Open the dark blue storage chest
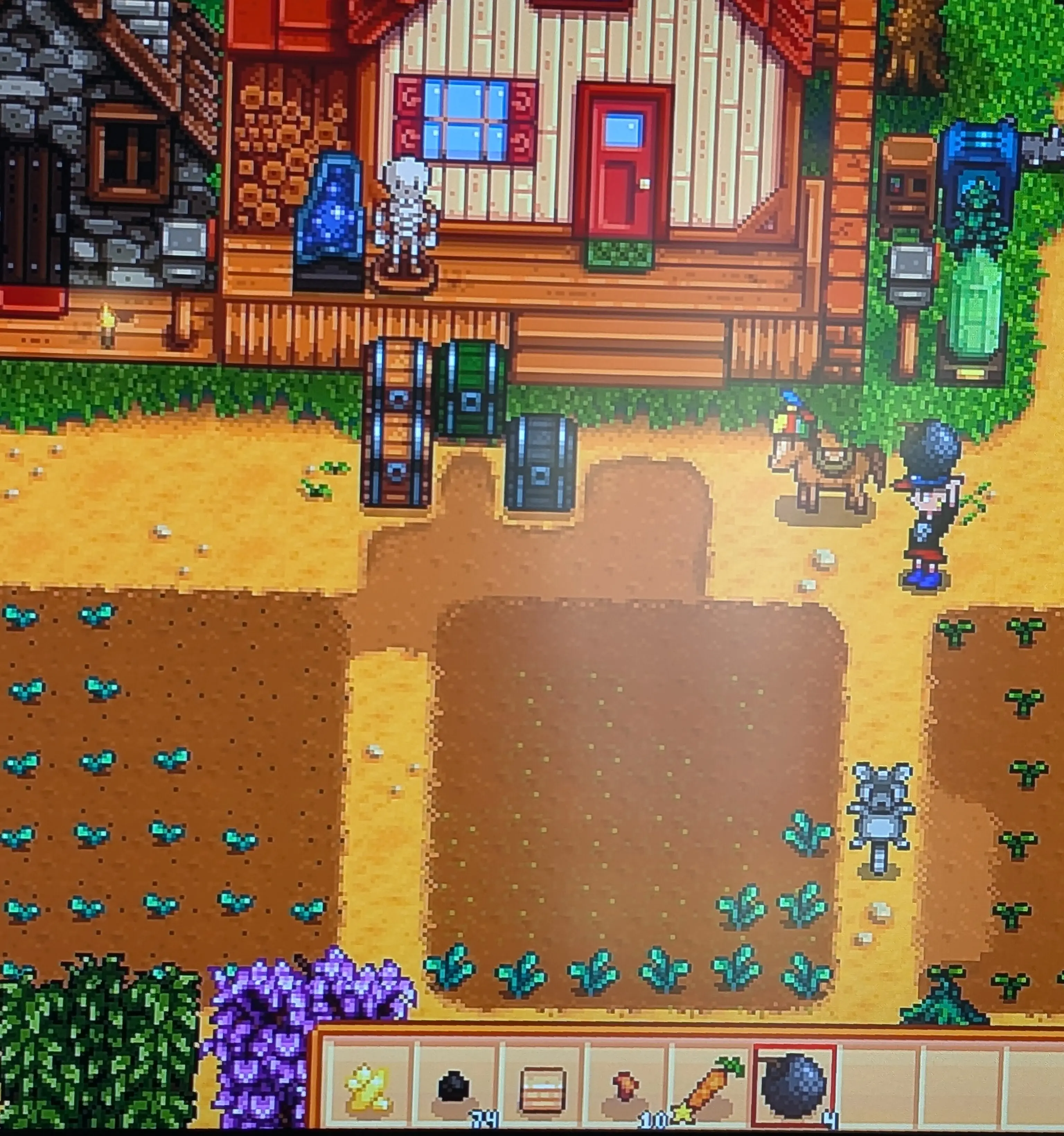This screenshot has width=1064, height=1136. point(540,464)
